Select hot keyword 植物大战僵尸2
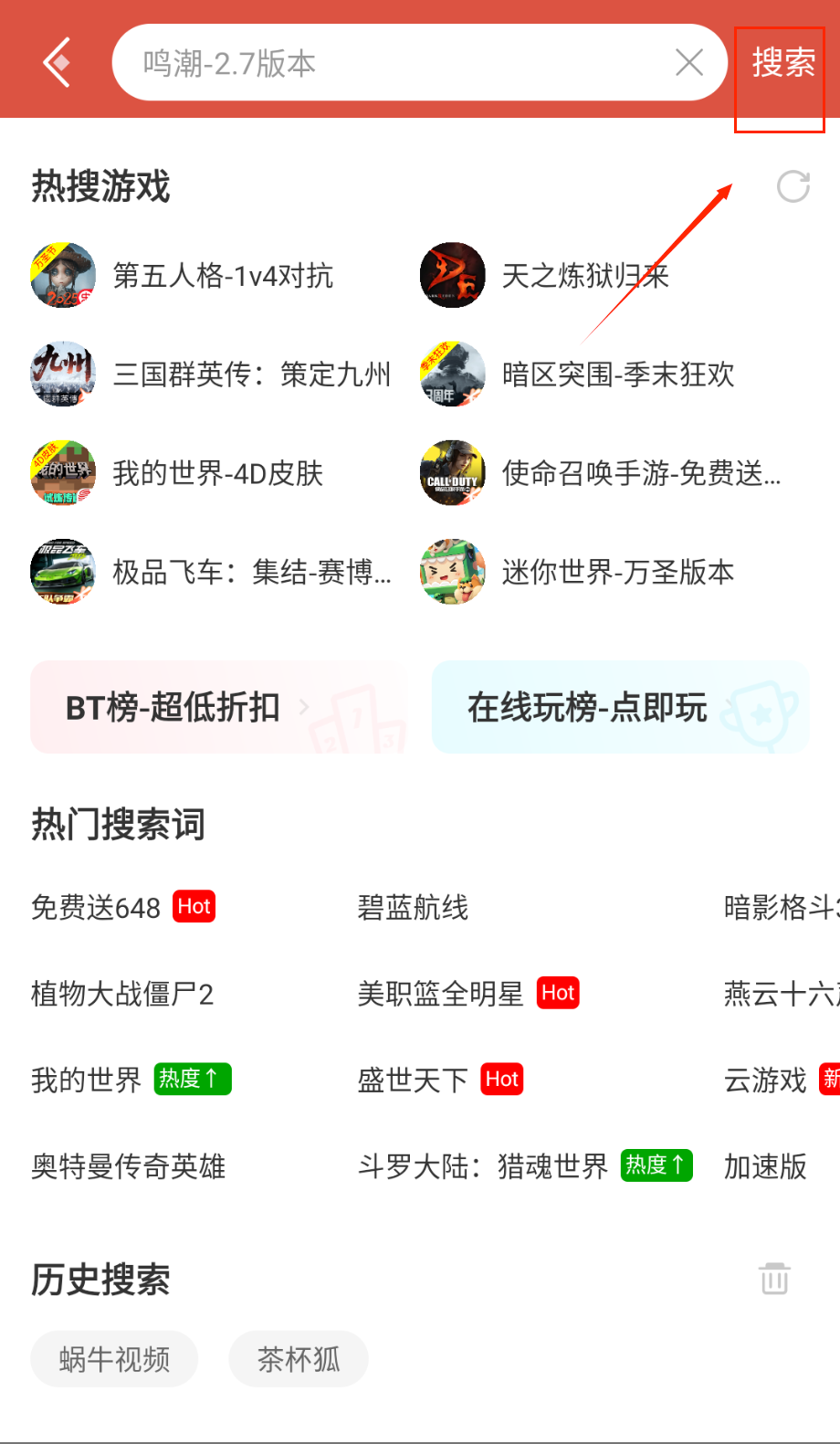The height and width of the screenshot is (1444, 840). [122, 994]
